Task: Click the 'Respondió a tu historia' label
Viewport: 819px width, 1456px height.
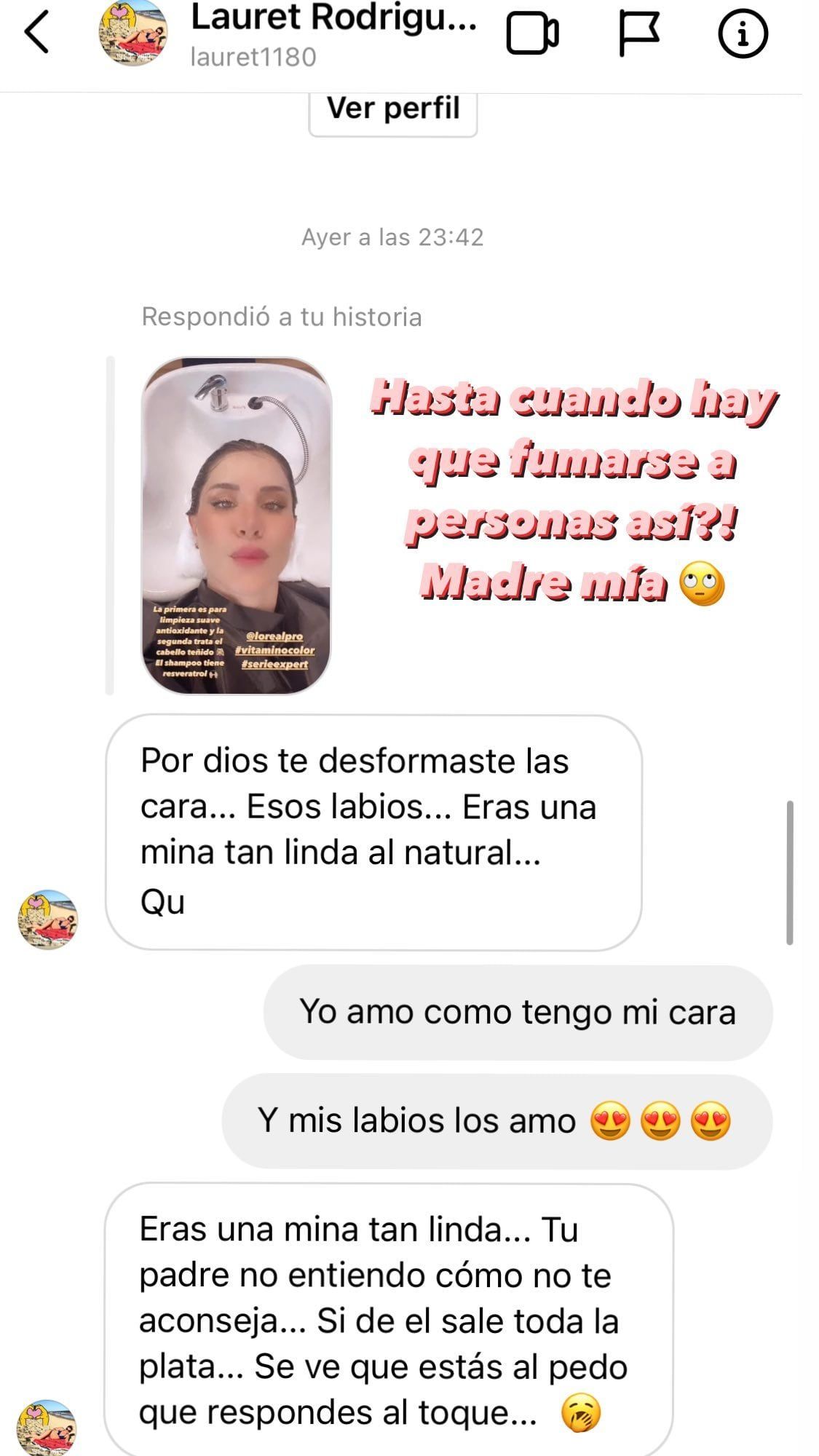Action: pos(282,316)
